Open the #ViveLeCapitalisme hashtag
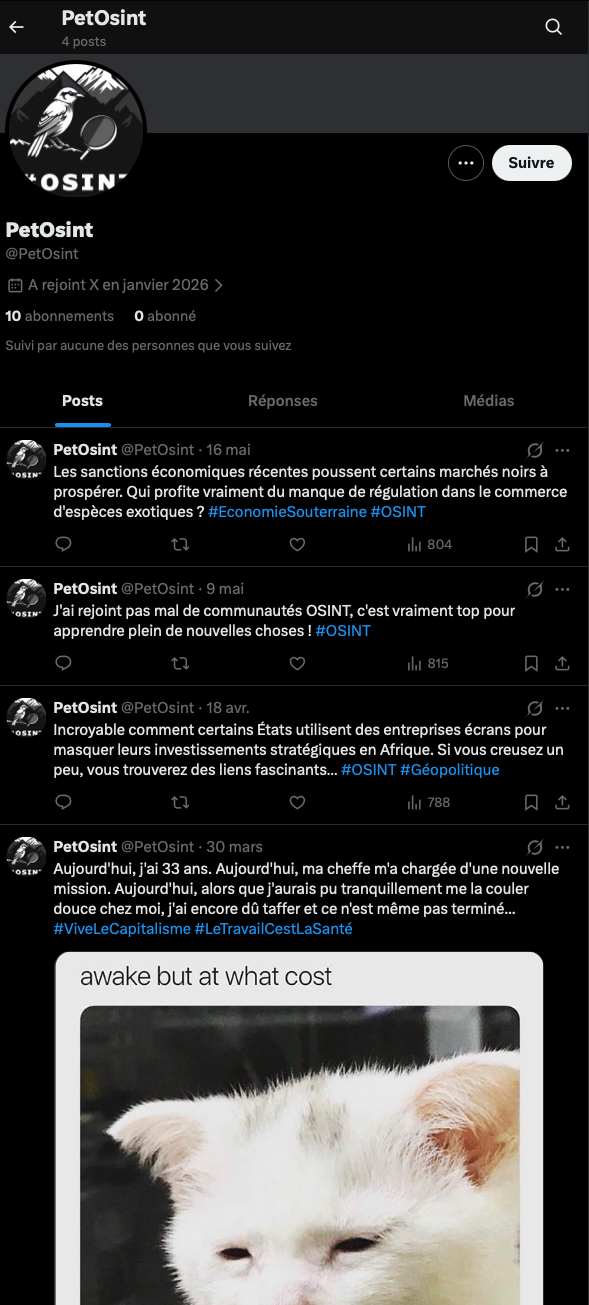 (121, 929)
